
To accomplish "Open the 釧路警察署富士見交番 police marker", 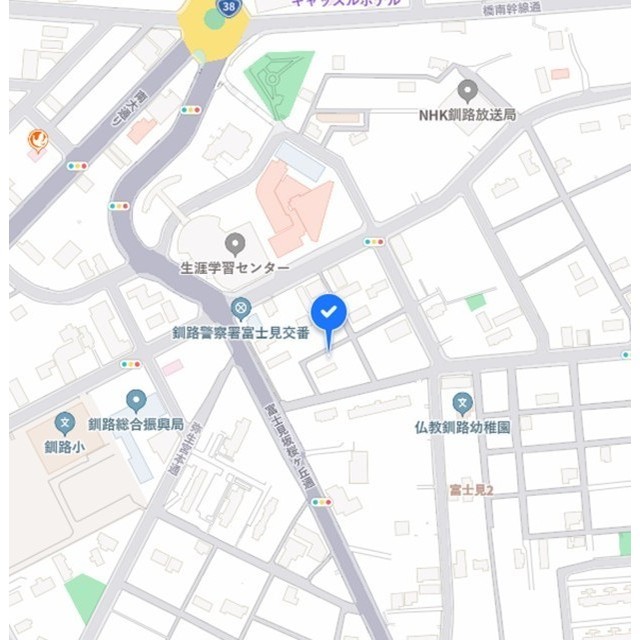I will point(239,308).
